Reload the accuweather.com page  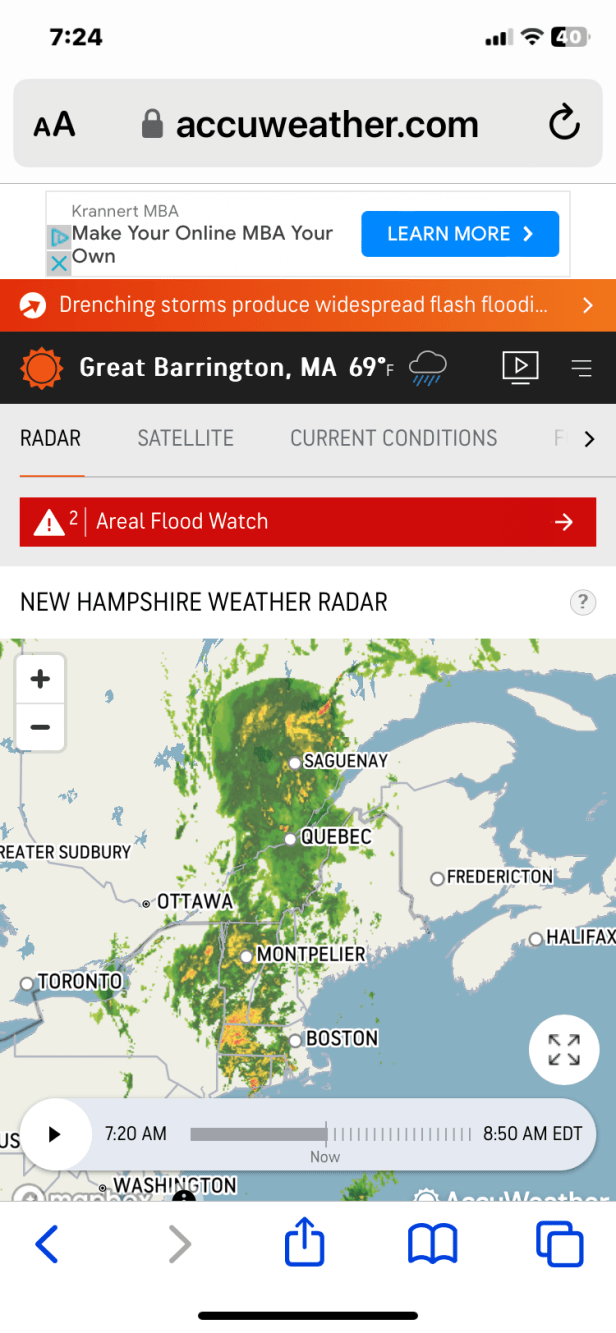564,124
